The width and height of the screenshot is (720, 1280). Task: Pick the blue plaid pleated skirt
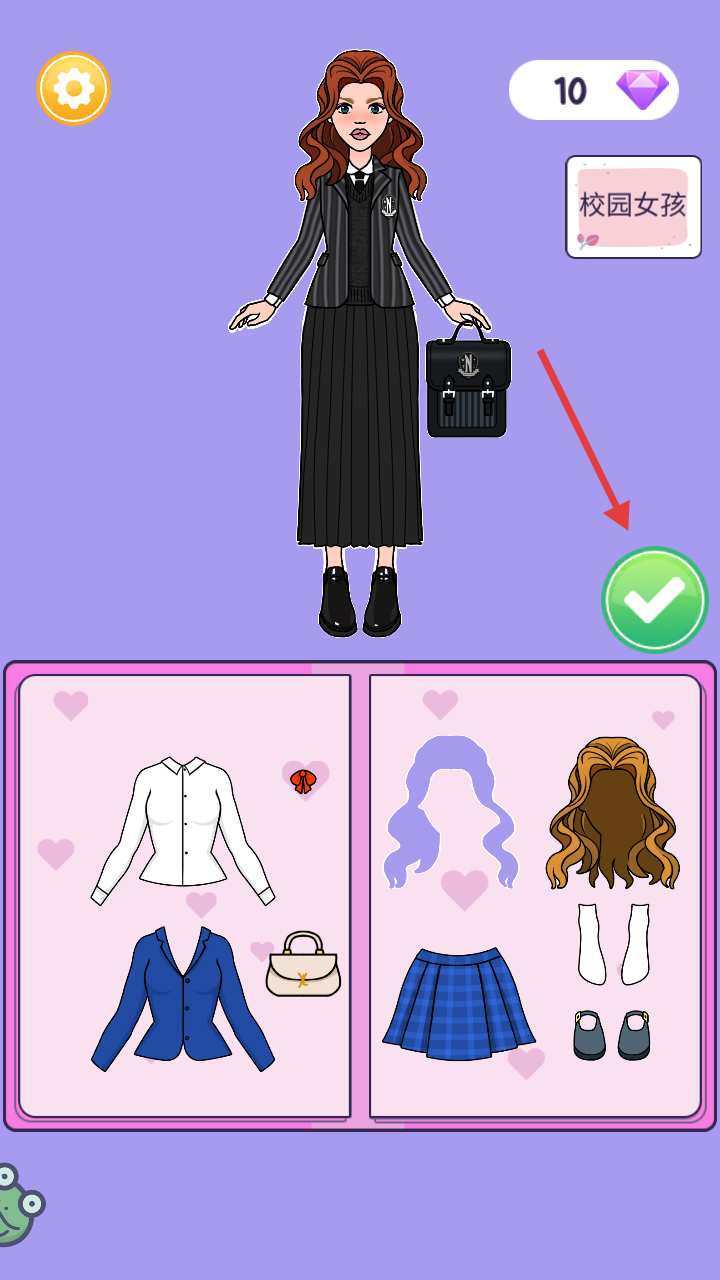458,1002
